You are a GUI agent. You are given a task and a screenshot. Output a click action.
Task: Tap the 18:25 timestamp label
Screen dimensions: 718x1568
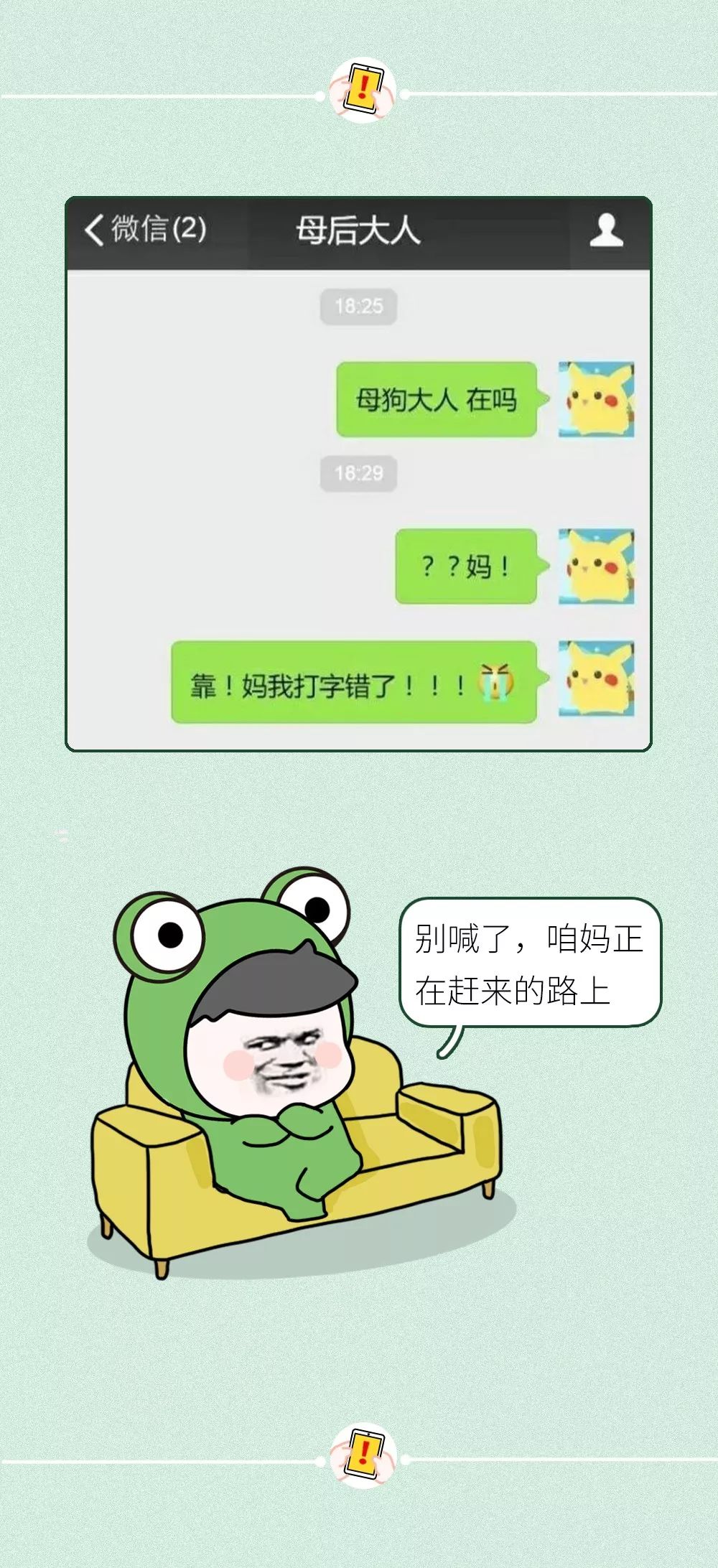click(359, 305)
